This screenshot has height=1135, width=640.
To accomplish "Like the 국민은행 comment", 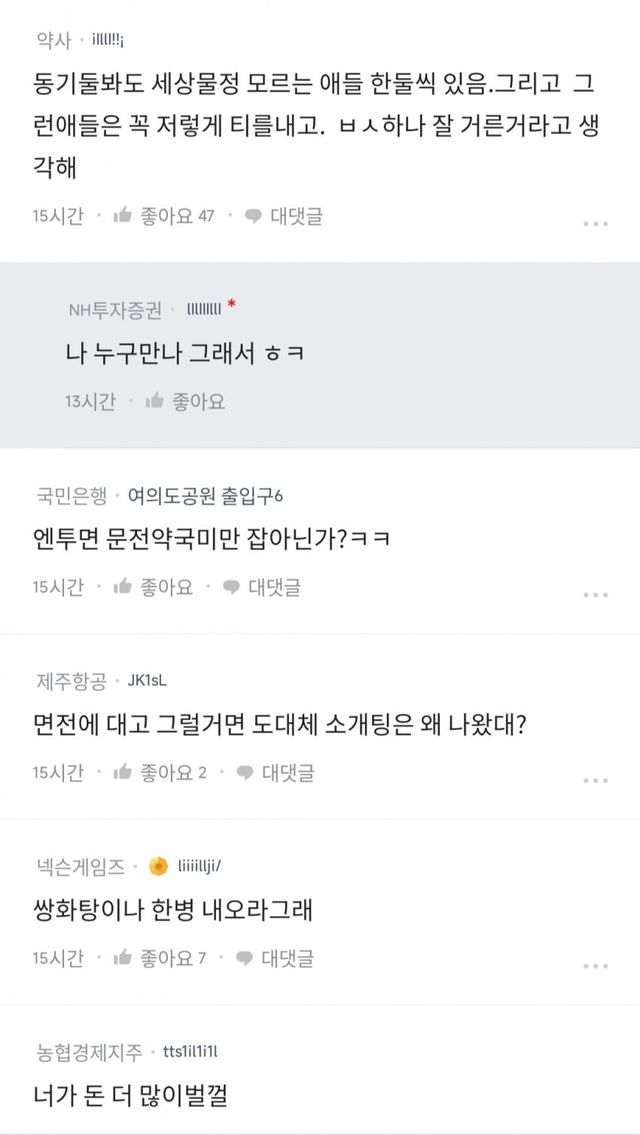I will 153,587.
